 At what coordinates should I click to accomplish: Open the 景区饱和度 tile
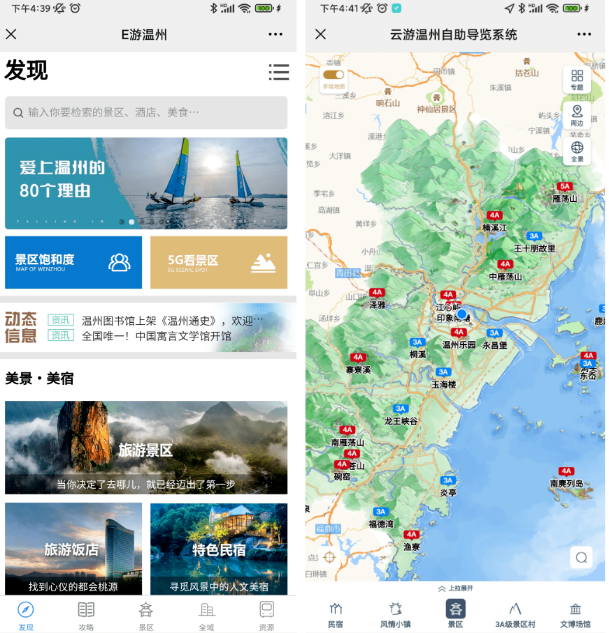click(x=73, y=262)
